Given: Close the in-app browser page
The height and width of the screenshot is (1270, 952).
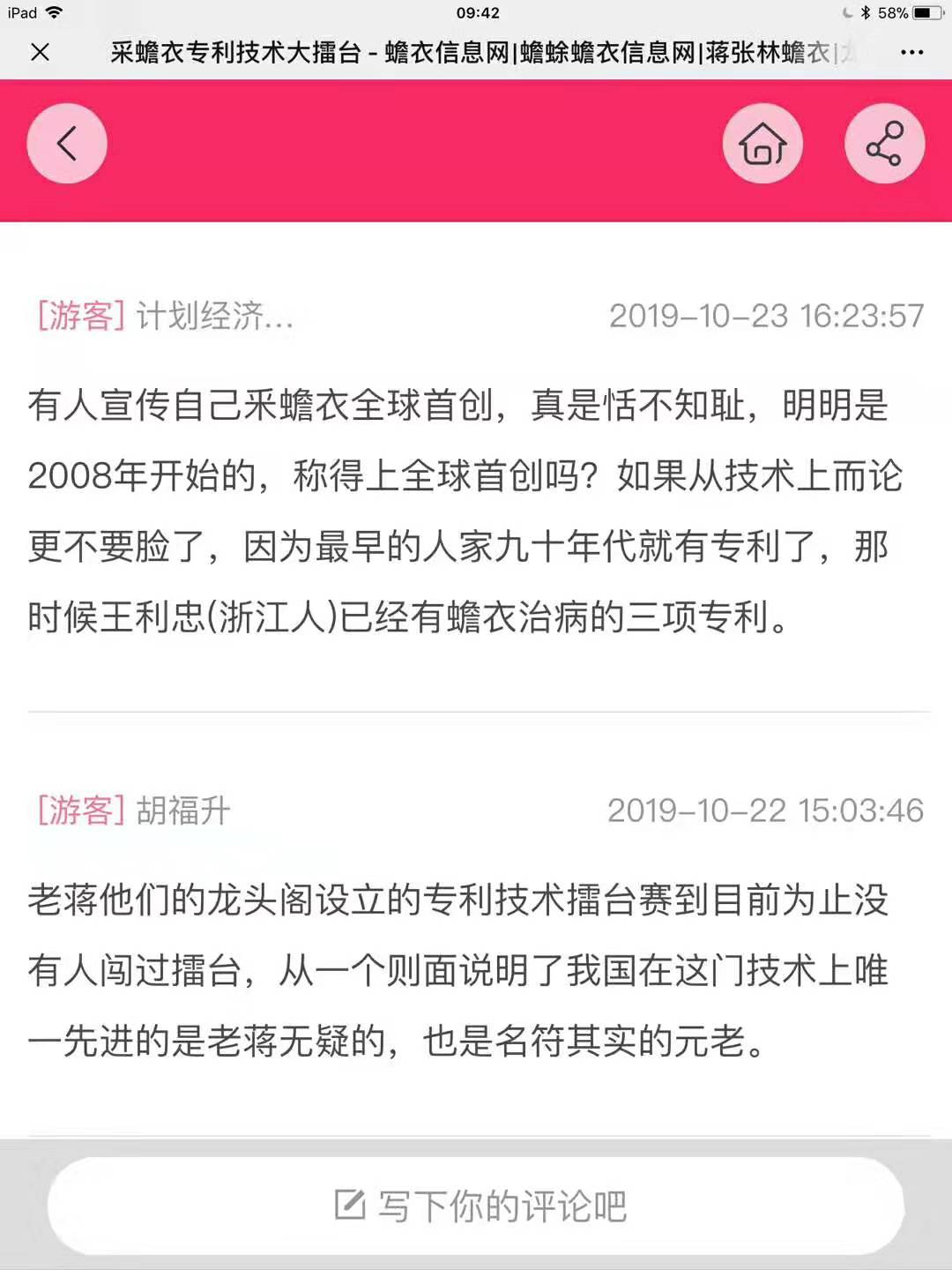Looking at the screenshot, I should tap(41, 53).
